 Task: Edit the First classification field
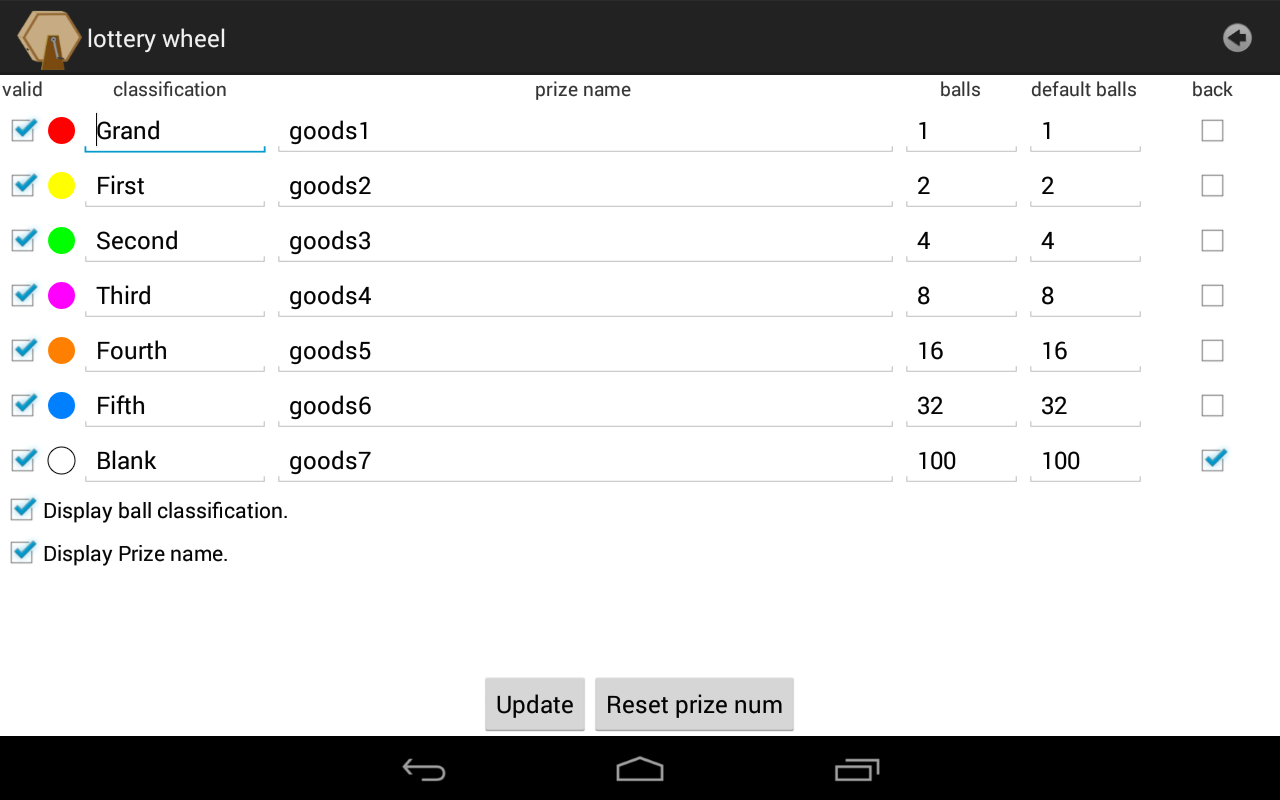[x=175, y=186]
